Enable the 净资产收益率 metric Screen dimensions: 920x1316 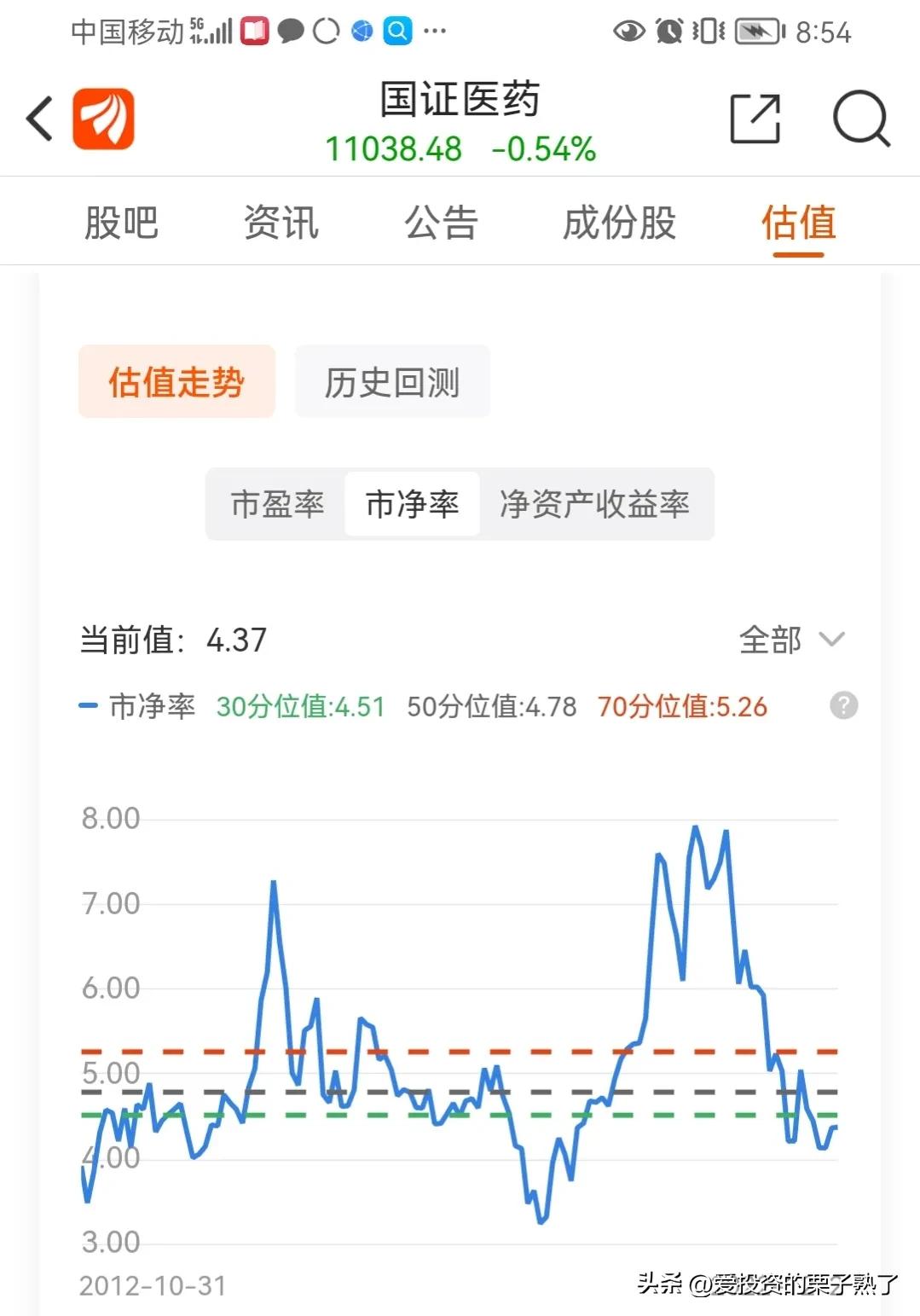(x=596, y=504)
